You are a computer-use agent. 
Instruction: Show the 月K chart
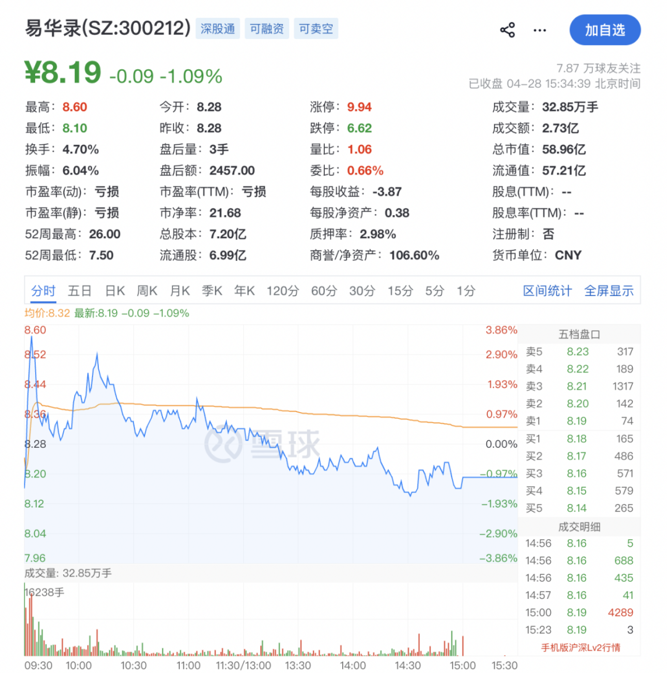(x=179, y=291)
